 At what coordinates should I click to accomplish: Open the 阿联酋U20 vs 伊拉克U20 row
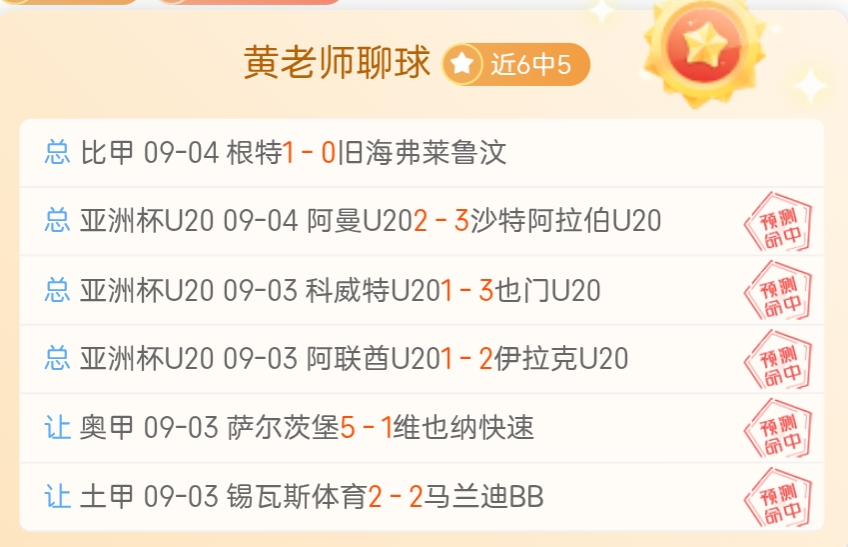[422, 359]
